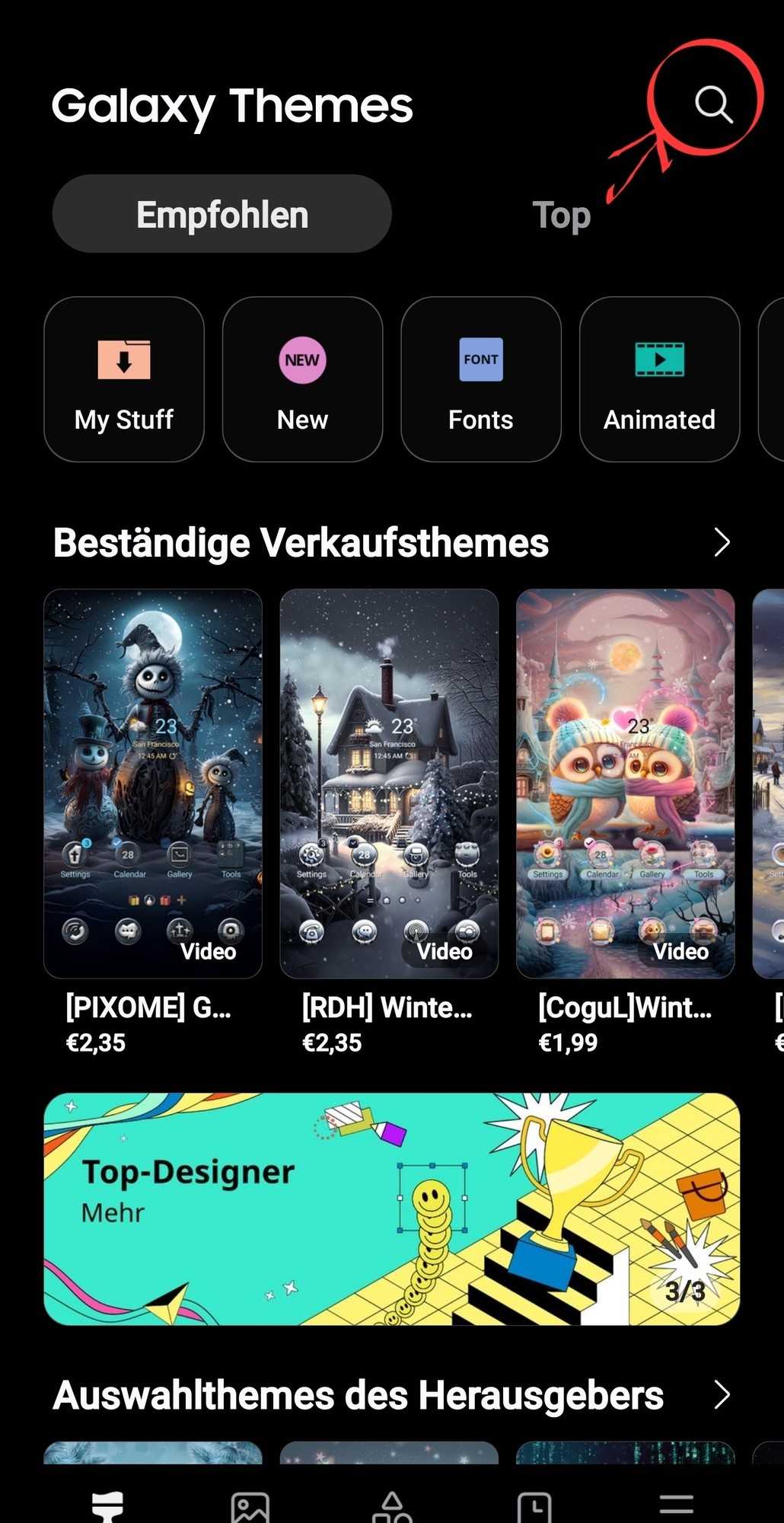
Task: Open the Always On Display clock tab
Action: [x=534, y=1507]
